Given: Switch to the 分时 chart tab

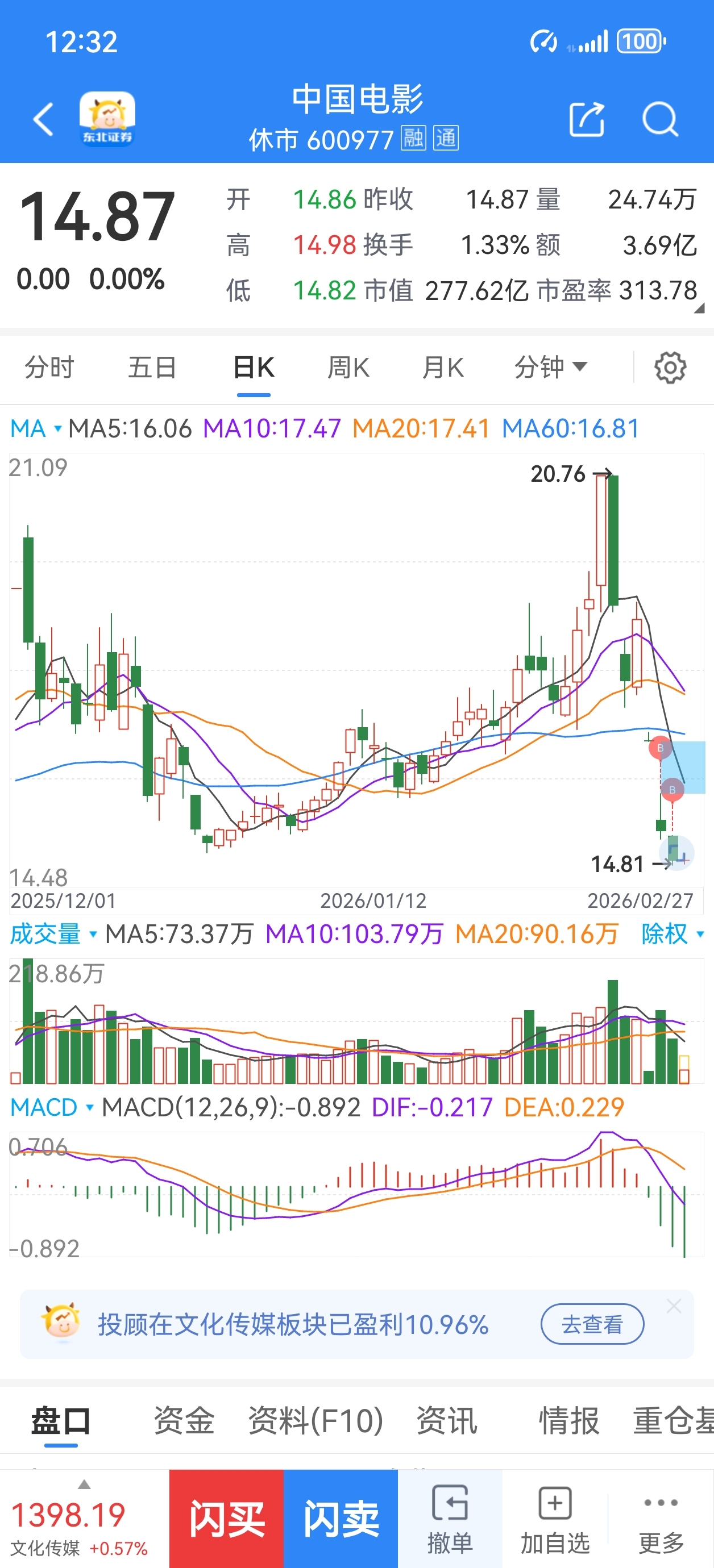Looking at the screenshot, I should (x=49, y=368).
